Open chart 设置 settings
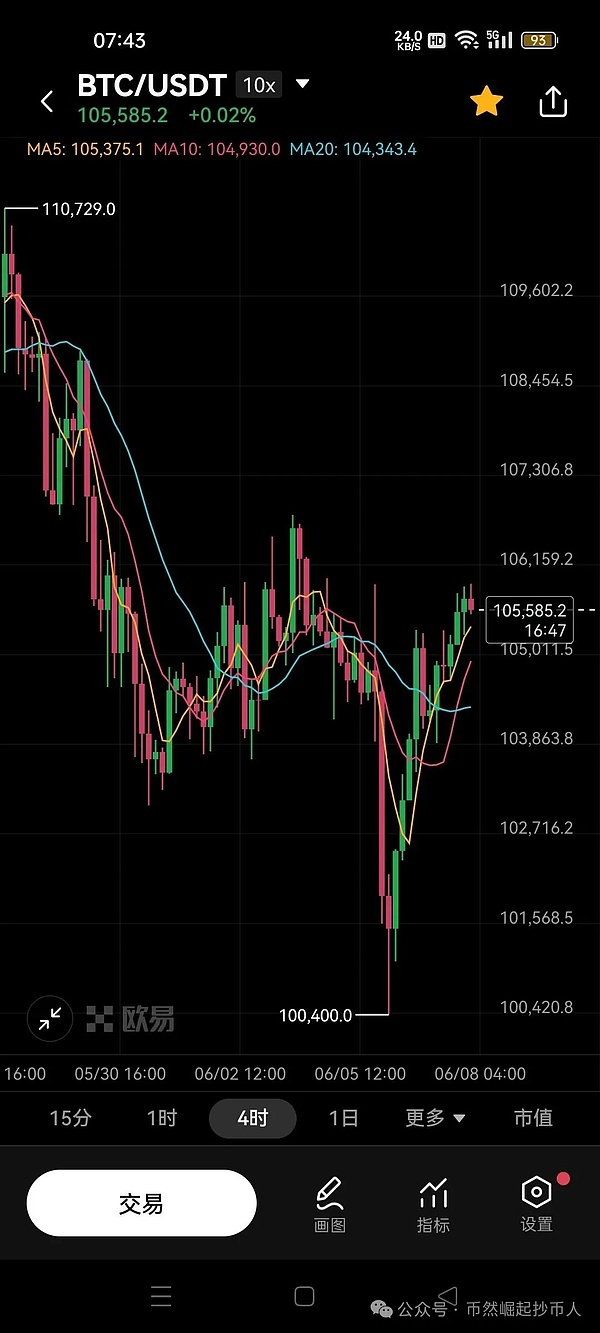600x1333 pixels. (537, 1203)
